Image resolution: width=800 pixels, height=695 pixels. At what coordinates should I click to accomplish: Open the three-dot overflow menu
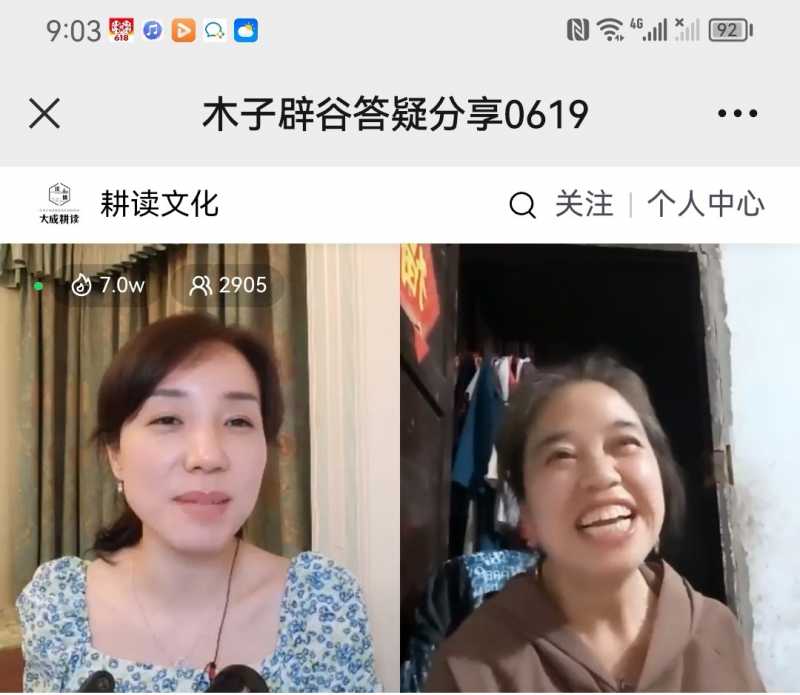point(737,114)
